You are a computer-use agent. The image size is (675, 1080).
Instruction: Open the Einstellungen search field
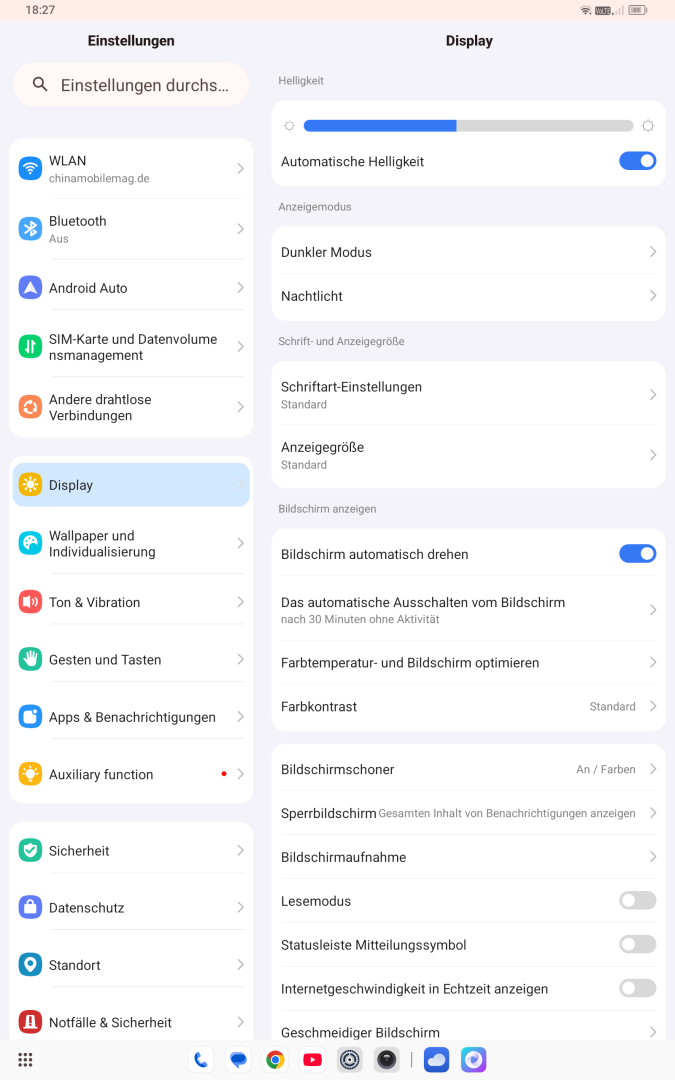[131, 85]
